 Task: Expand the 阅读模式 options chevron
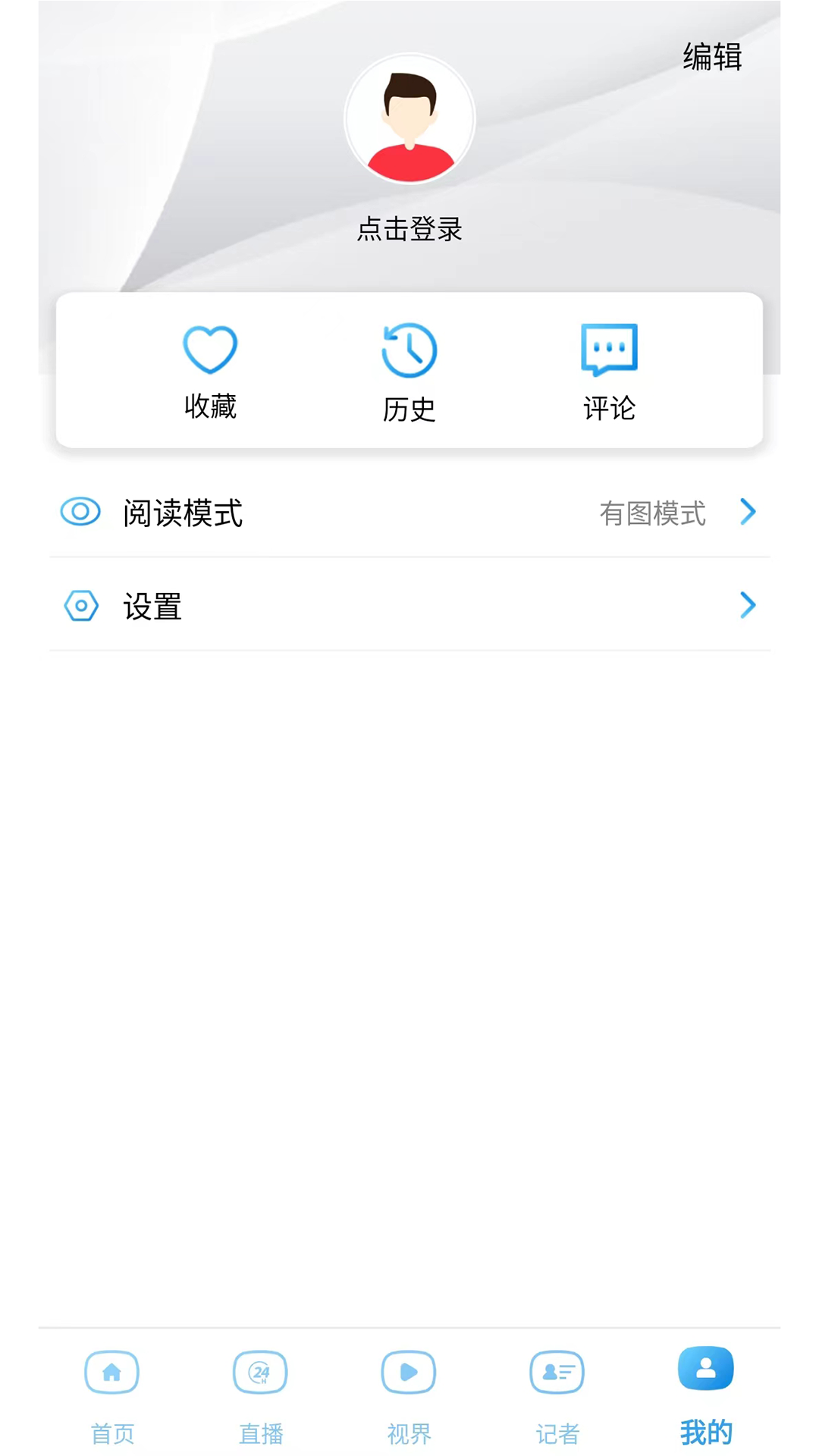click(749, 512)
